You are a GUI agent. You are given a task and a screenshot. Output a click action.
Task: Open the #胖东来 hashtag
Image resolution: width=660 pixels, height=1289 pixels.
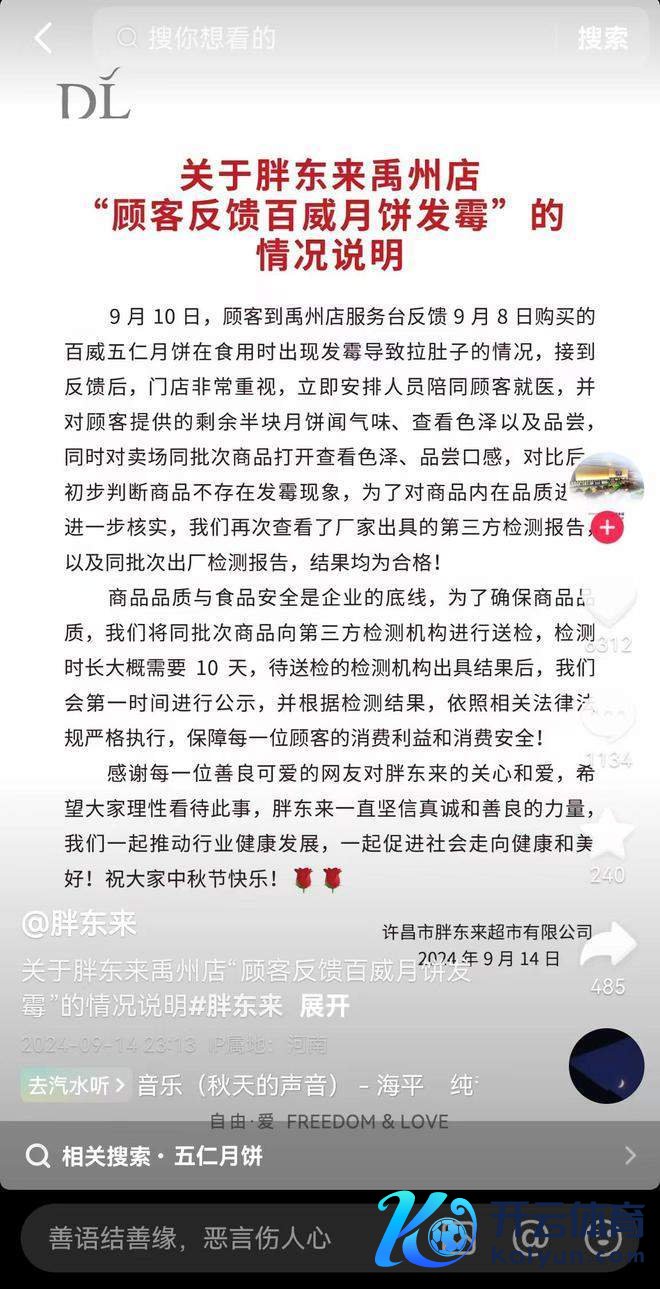[245, 1006]
